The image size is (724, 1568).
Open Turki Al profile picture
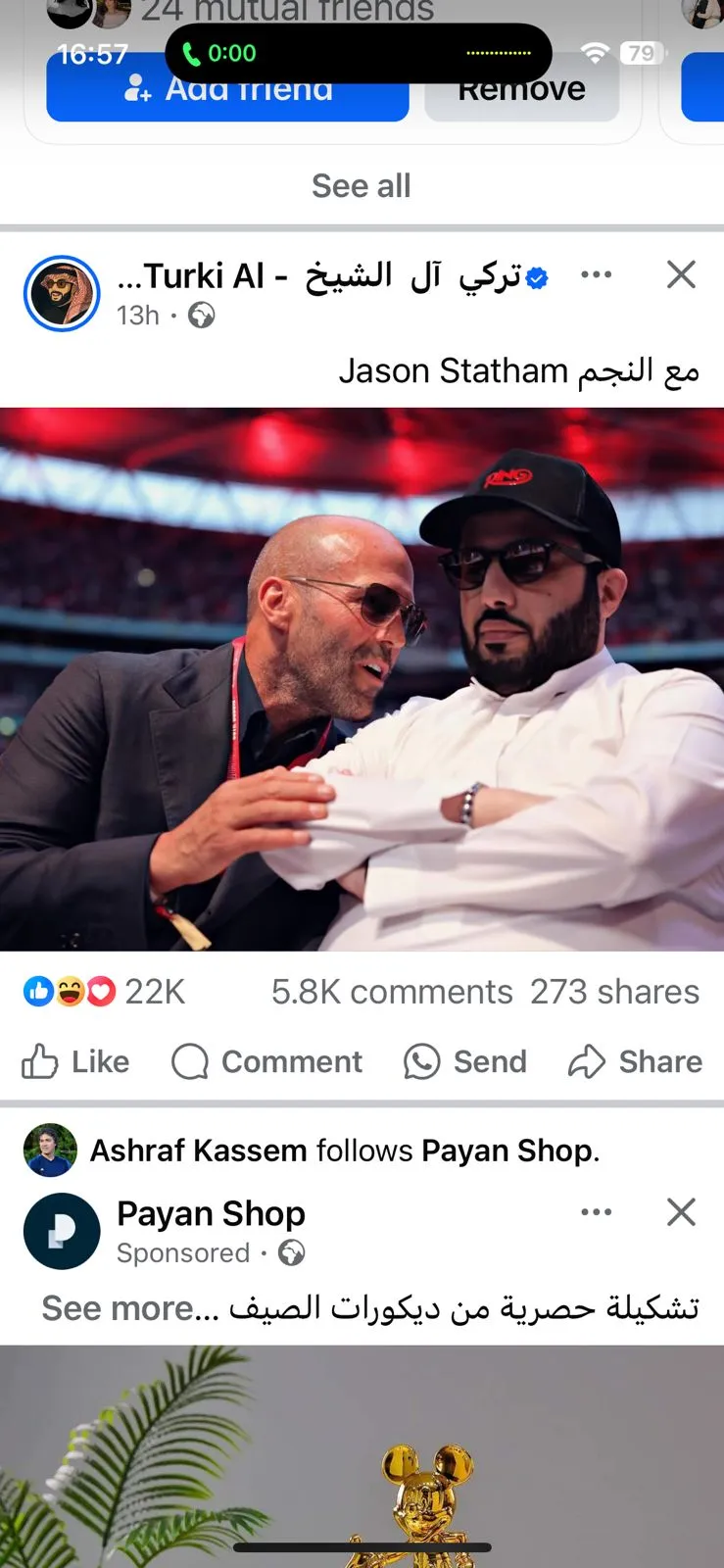(62, 293)
